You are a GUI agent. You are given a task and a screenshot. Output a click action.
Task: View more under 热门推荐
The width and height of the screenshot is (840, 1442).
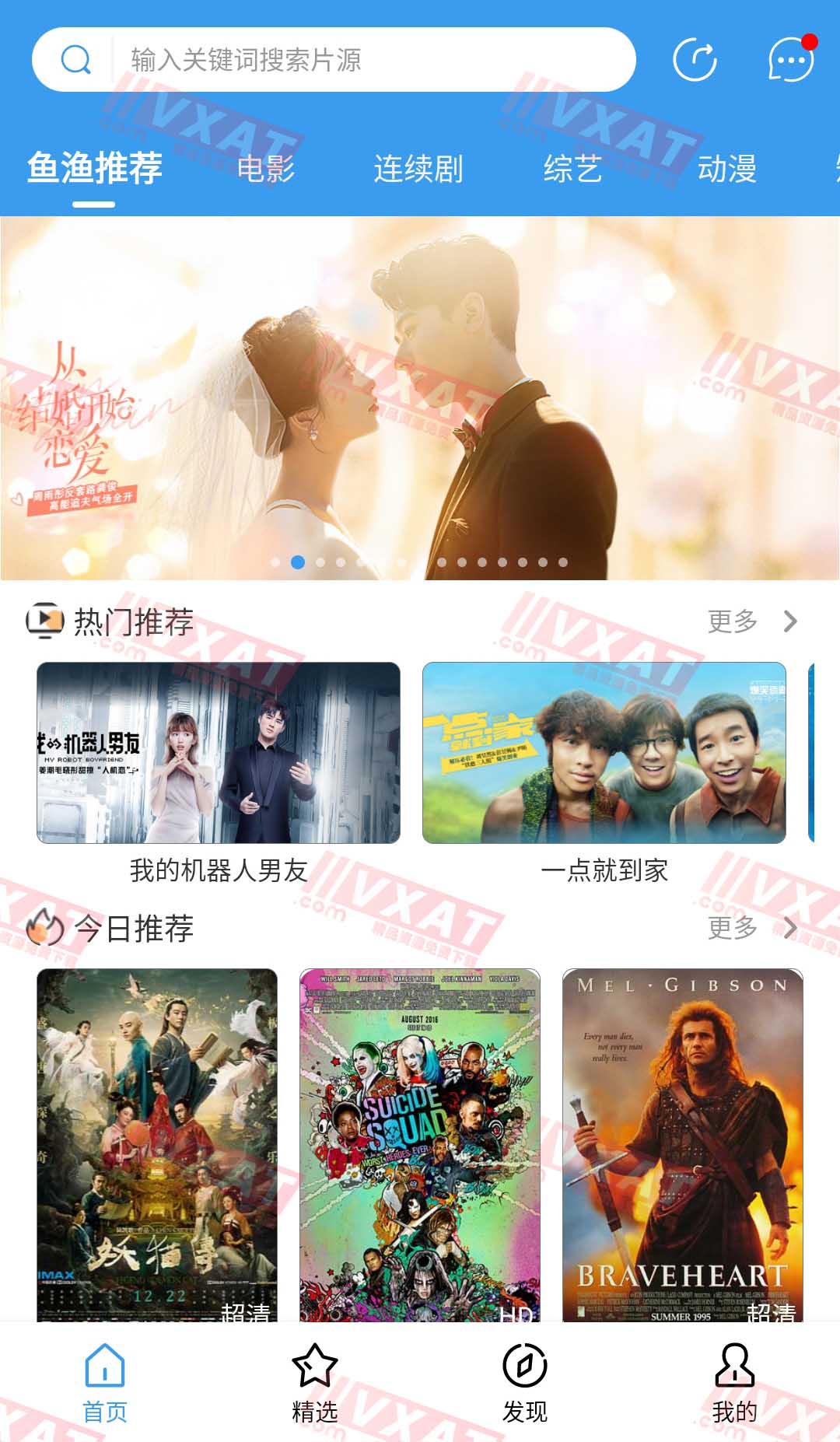(x=751, y=621)
